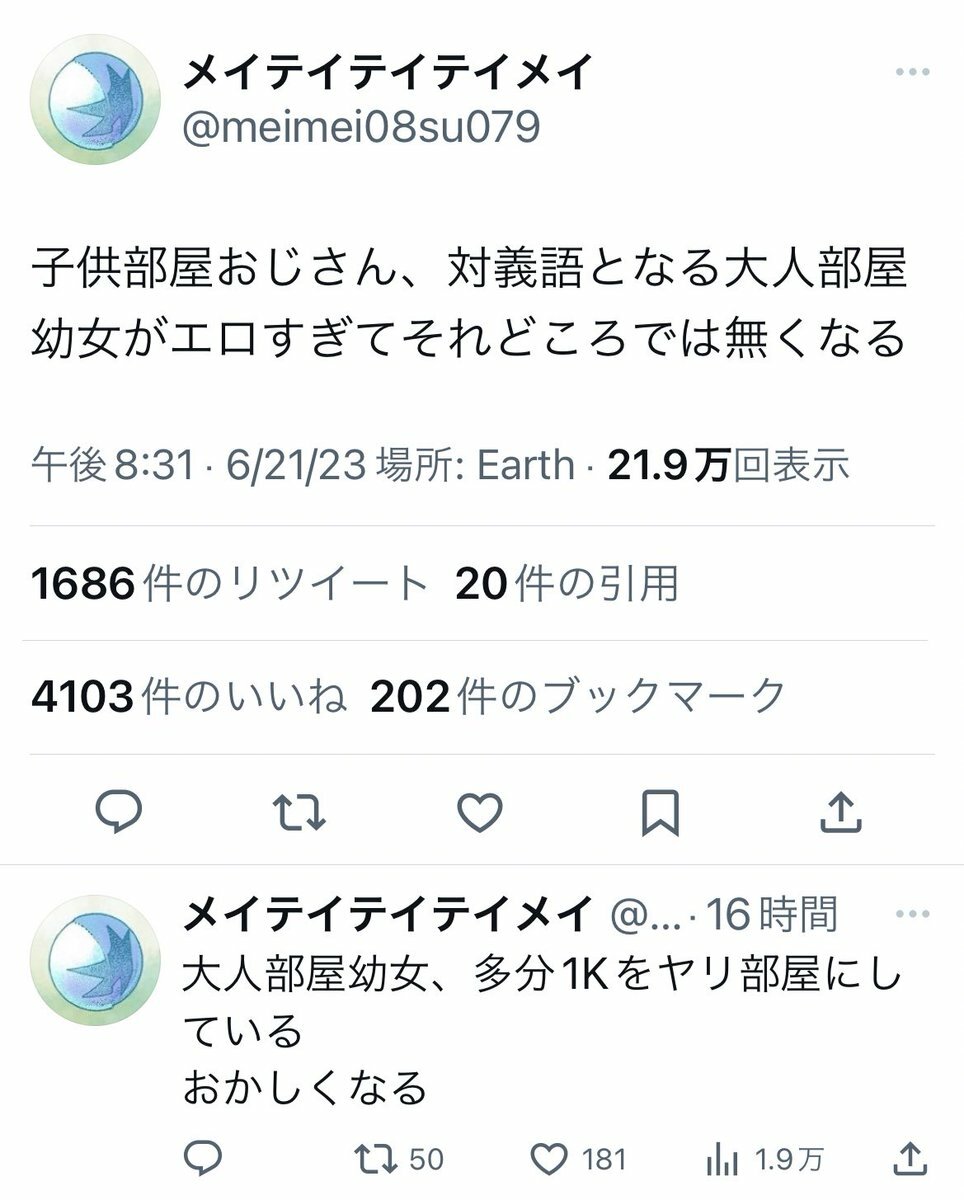964x1200 pixels.
Task: Show who liked, 4103 likes
Action: tap(190, 697)
